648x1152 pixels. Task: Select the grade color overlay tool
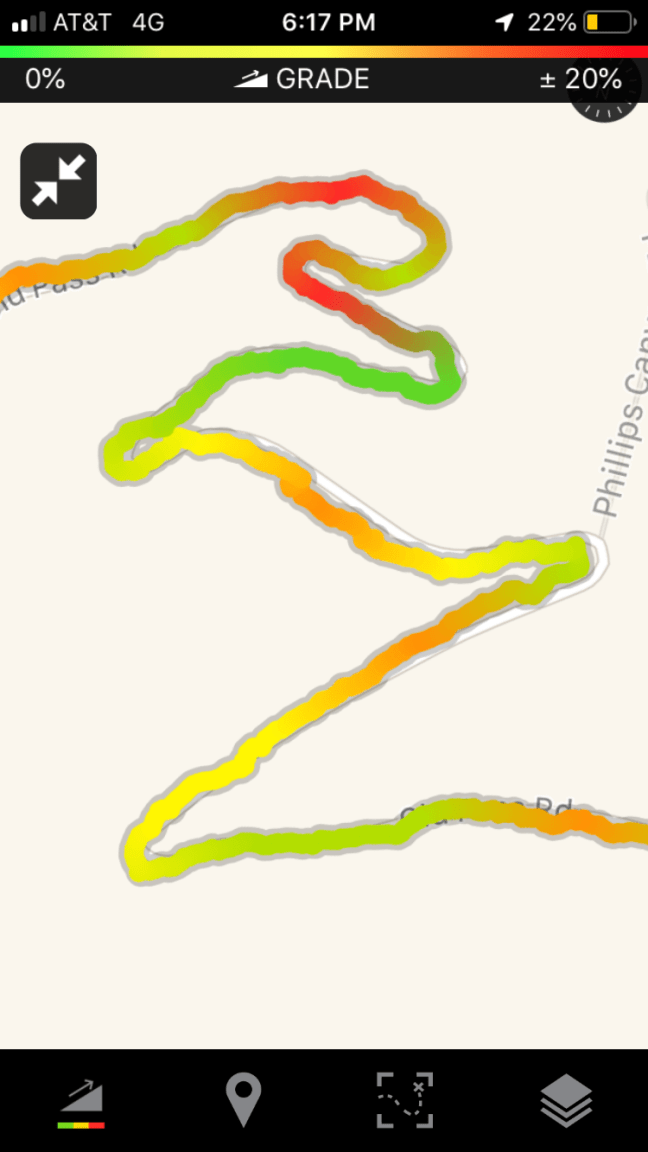(x=81, y=1101)
